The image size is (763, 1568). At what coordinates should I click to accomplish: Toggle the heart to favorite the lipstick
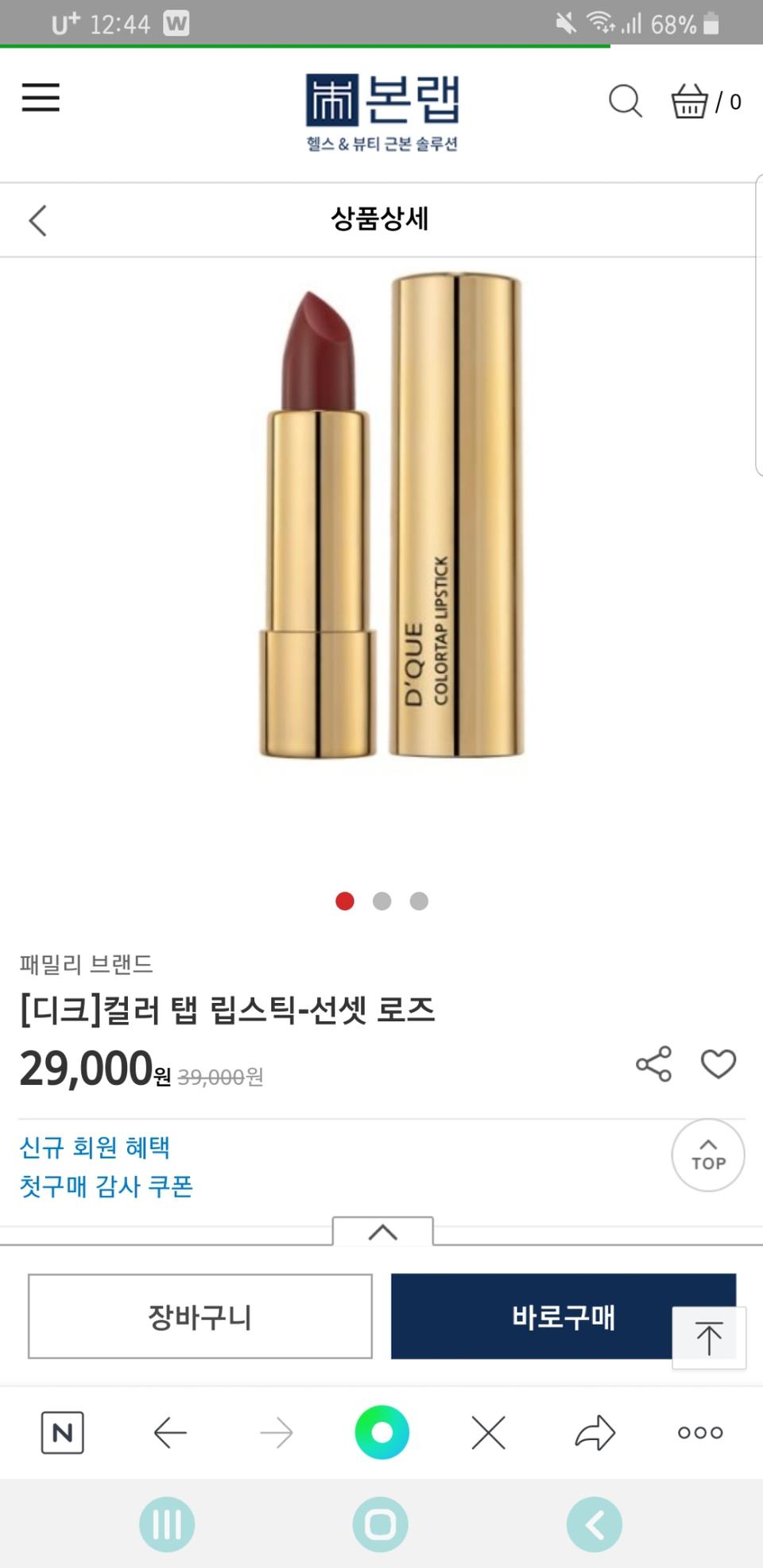(x=719, y=1063)
